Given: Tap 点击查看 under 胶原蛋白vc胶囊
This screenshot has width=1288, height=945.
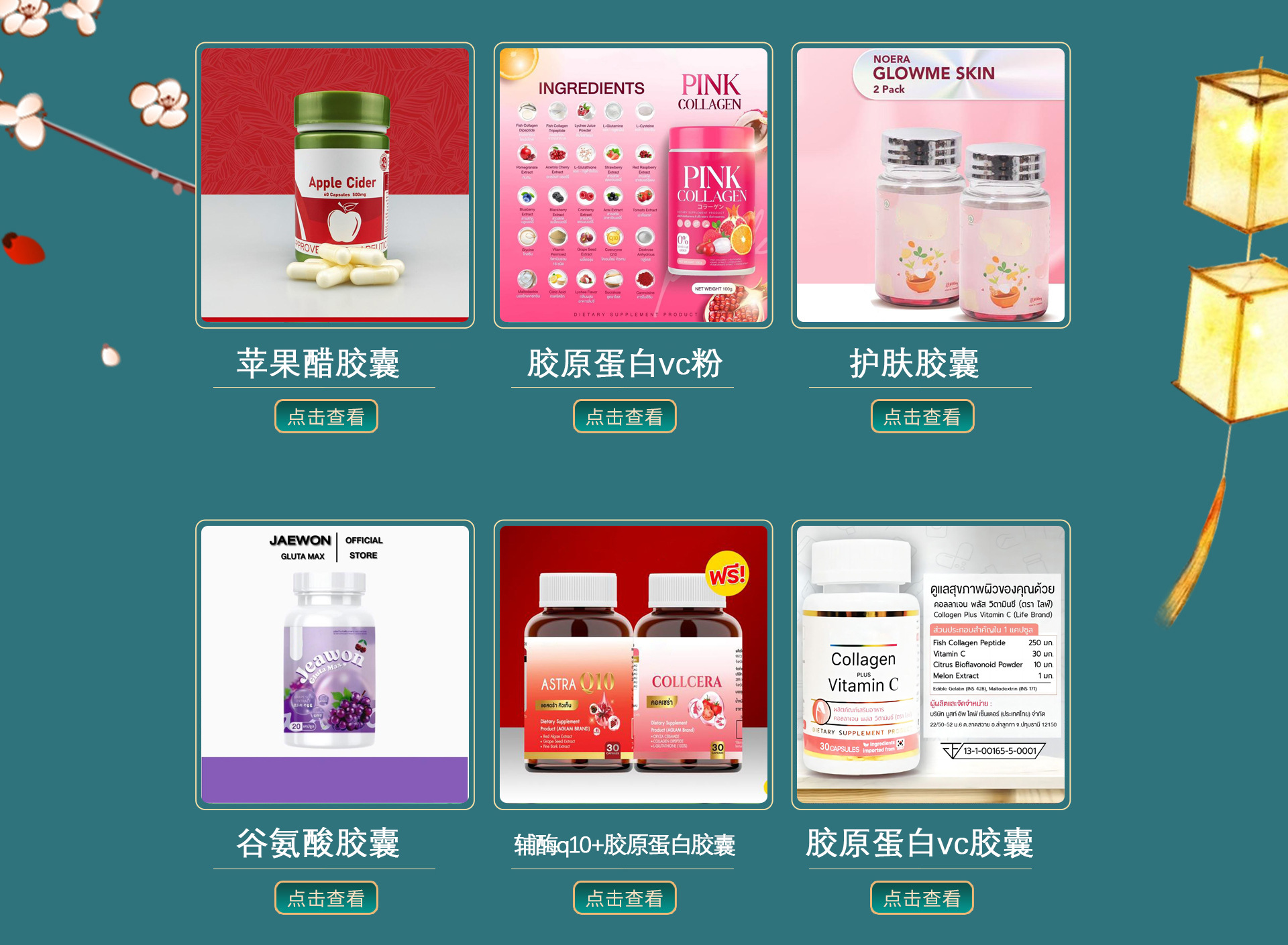Looking at the screenshot, I should point(922,897).
